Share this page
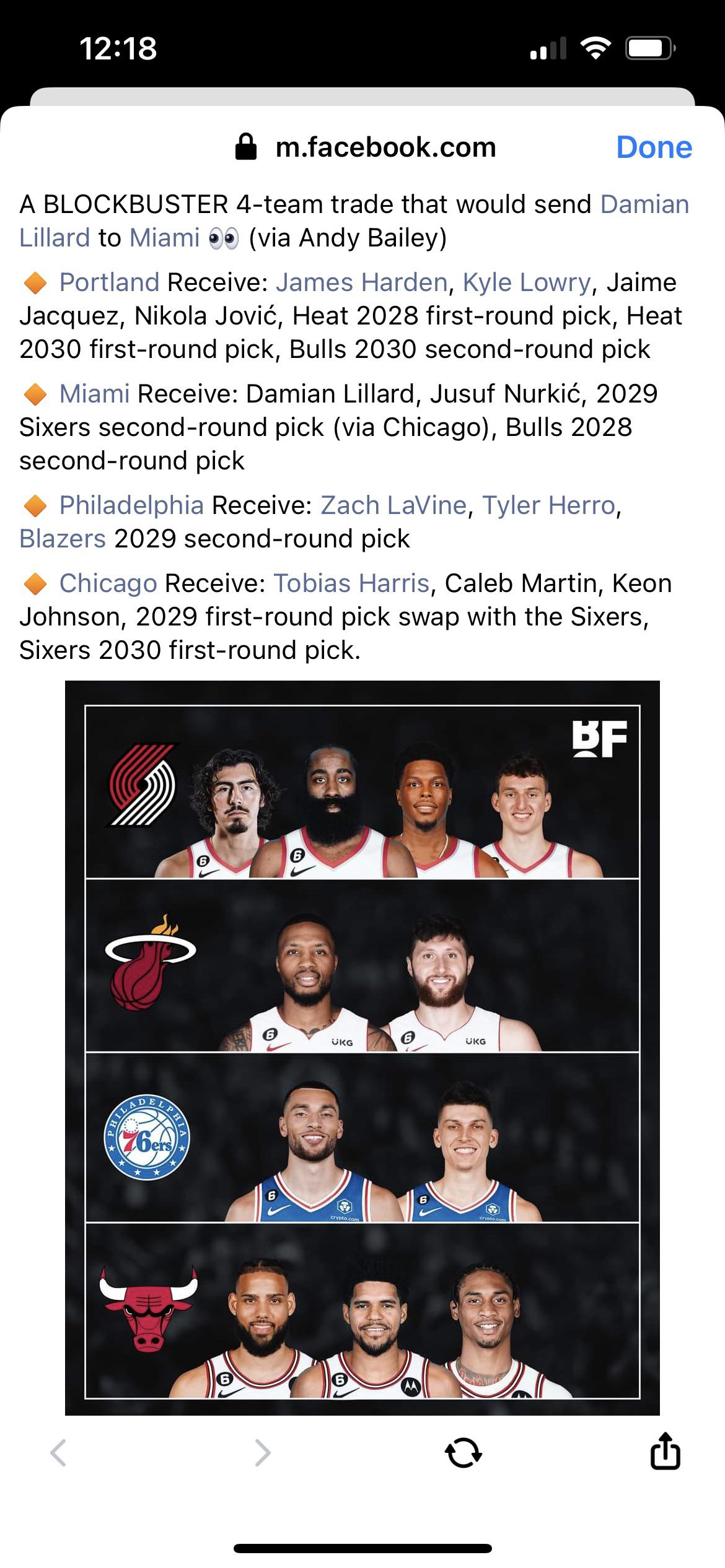The height and width of the screenshot is (1568, 725). [x=665, y=1452]
